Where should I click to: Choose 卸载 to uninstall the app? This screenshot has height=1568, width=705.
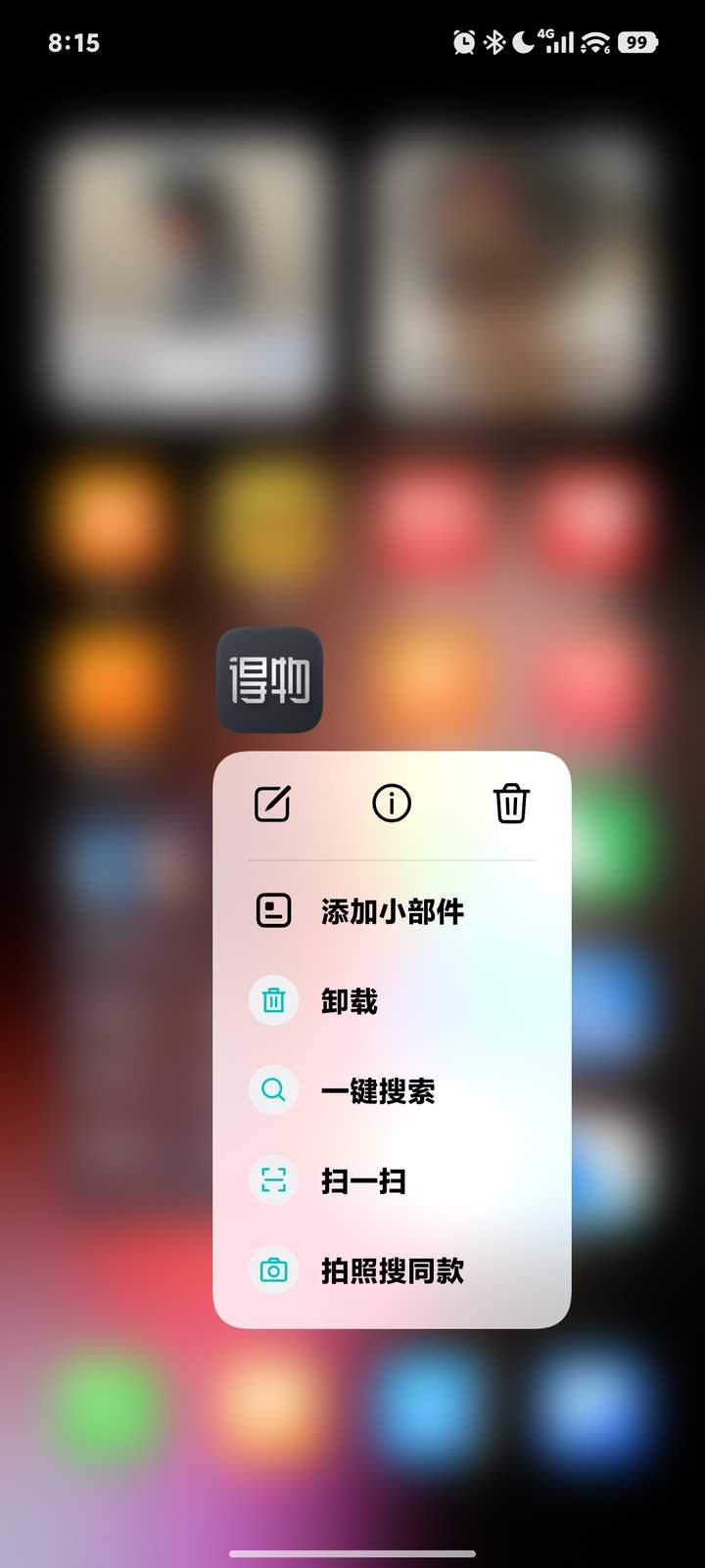pos(350,1001)
